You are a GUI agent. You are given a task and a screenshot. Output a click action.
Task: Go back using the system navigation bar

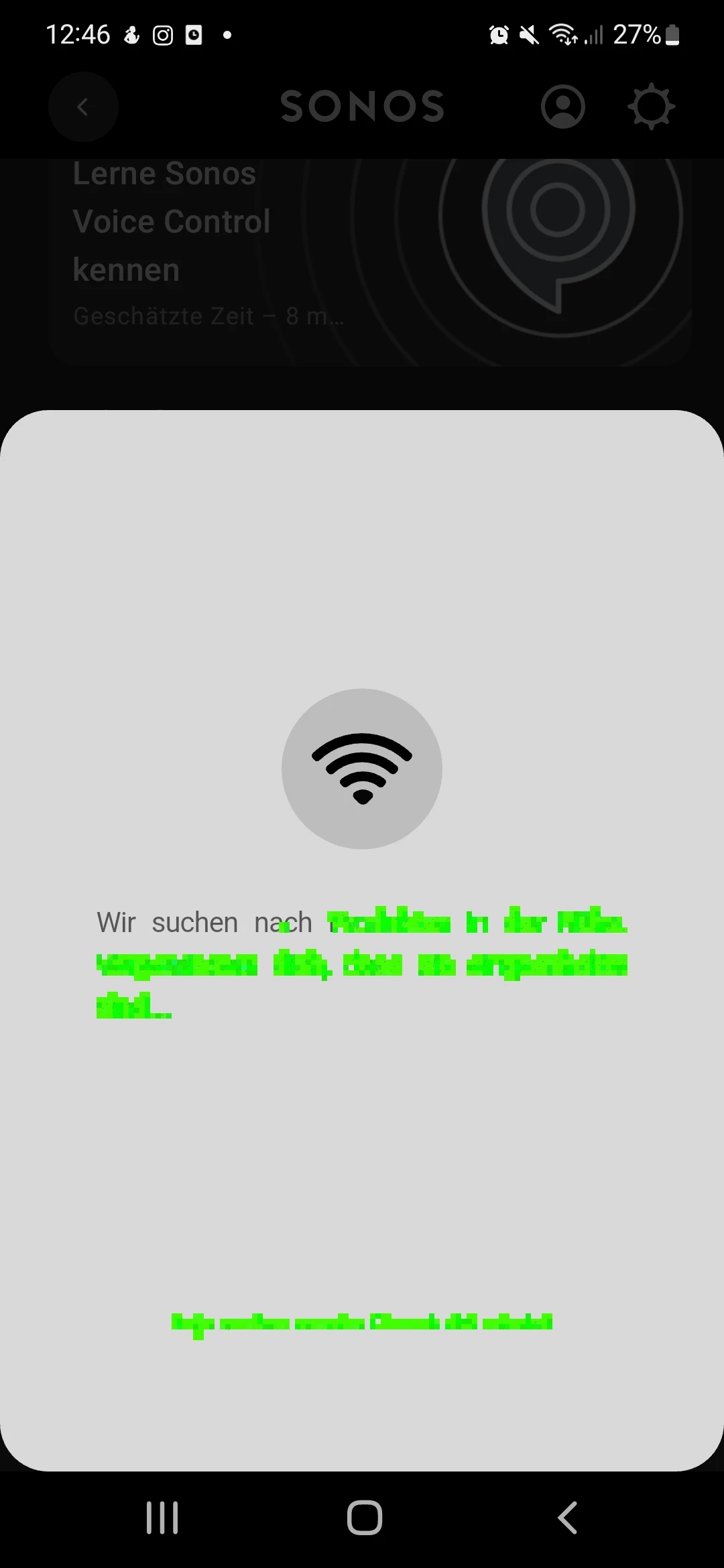pos(568,1518)
